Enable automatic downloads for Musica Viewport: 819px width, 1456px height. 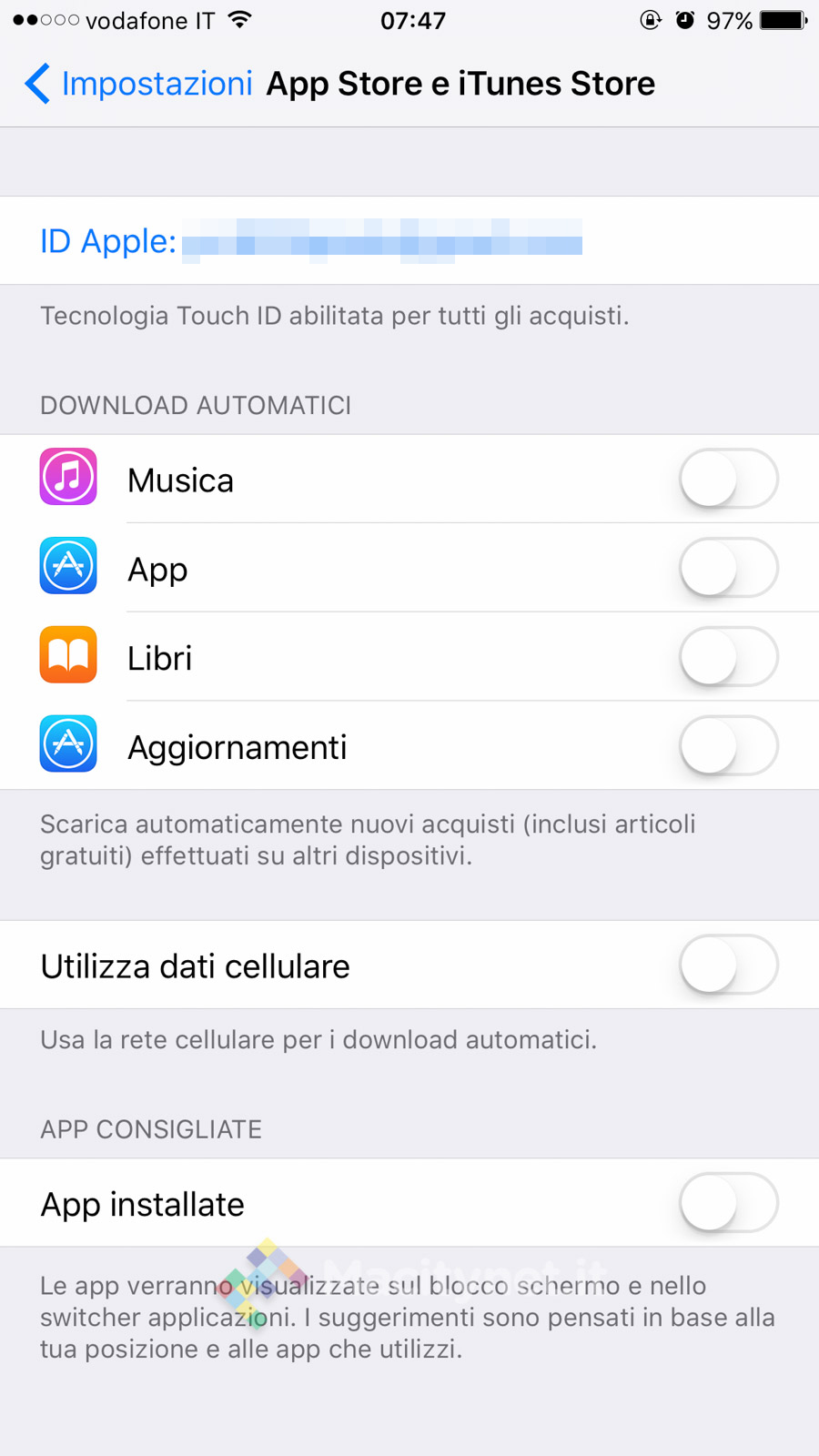click(x=728, y=479)
